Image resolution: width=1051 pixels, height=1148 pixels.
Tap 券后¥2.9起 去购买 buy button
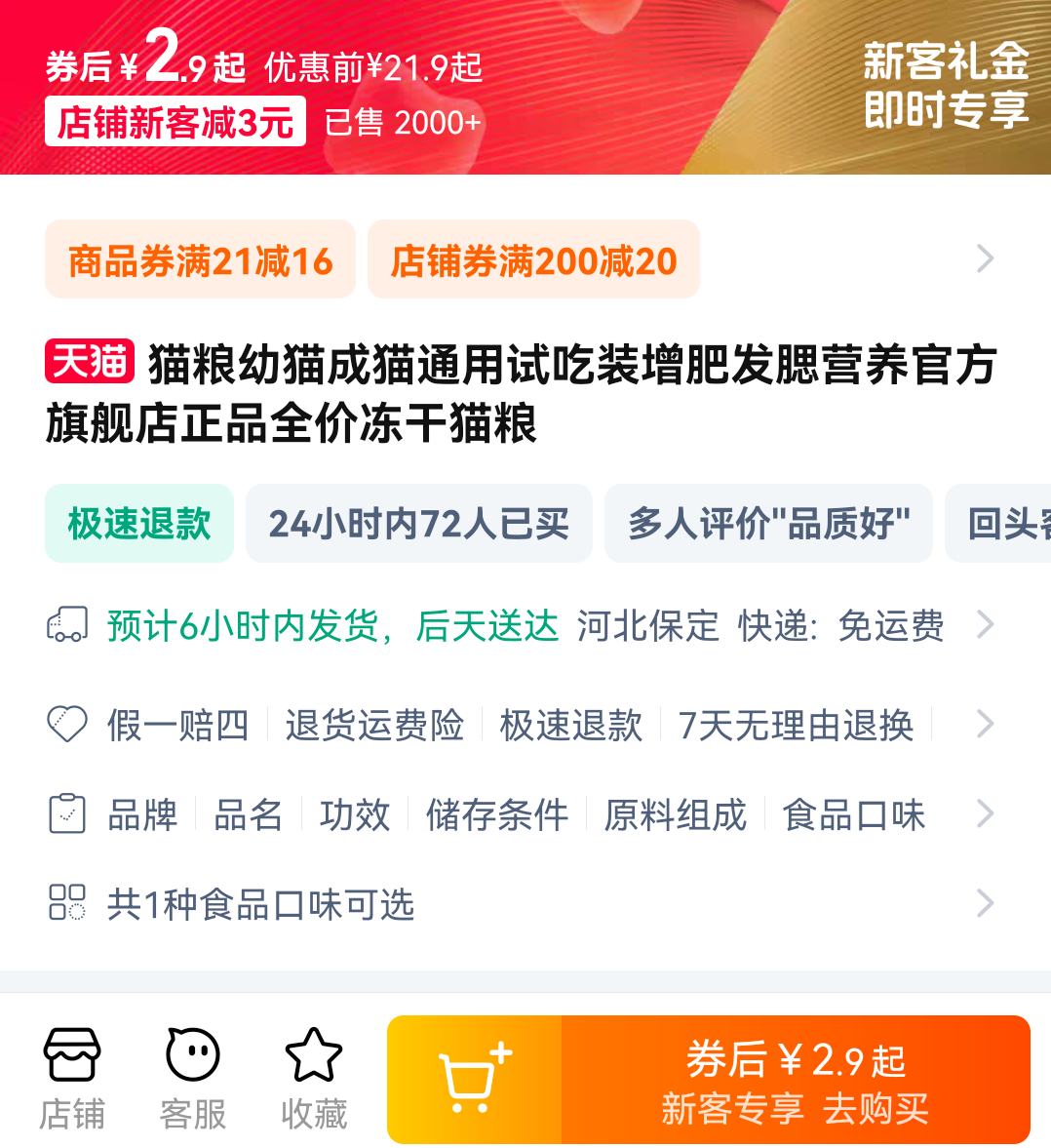[795, 1079]
